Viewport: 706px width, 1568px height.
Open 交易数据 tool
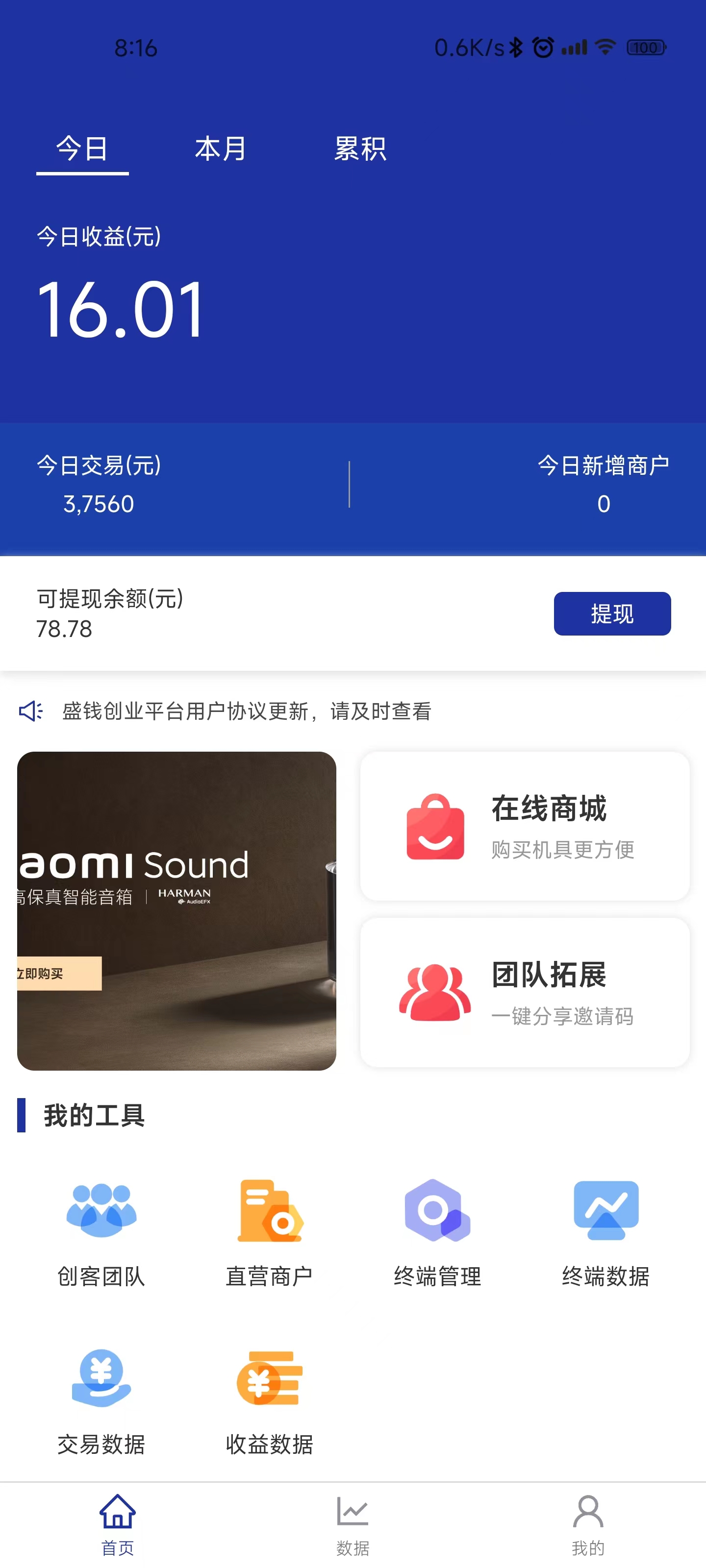pyautogui.click(x=101, y=1400)
